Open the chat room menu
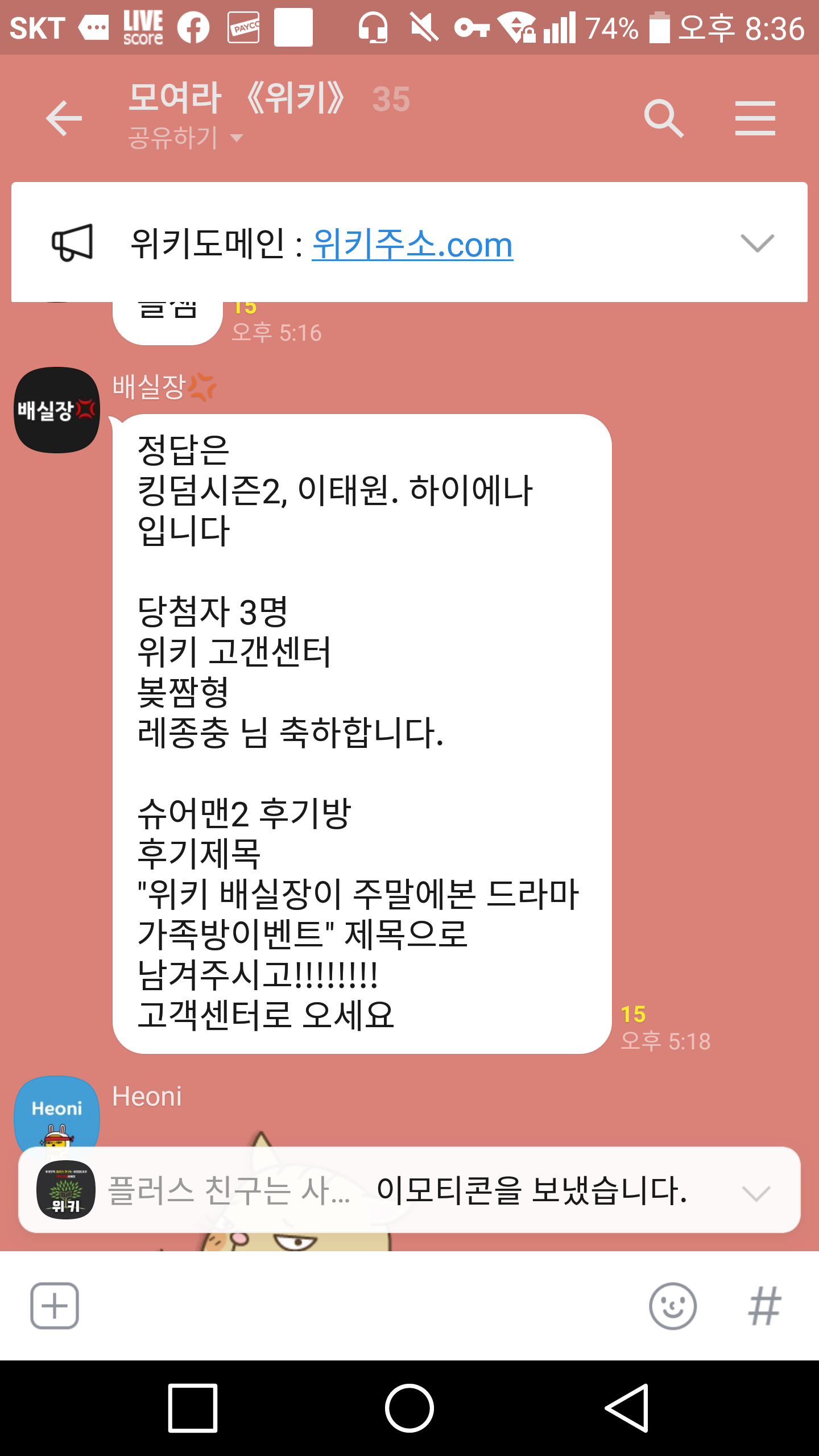Screen dimensions: 819x1456 (755, 118)
